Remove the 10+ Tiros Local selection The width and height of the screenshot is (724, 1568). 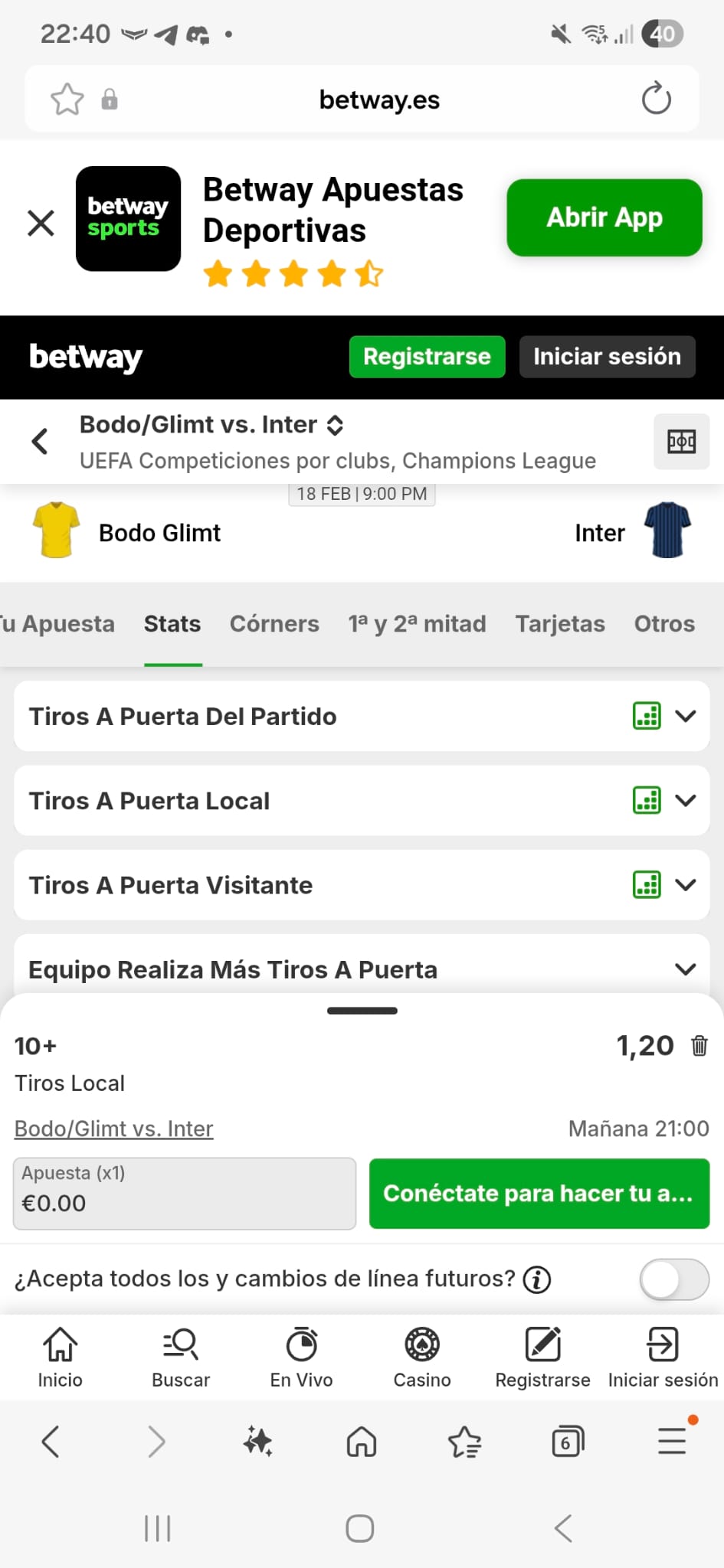click(699, 1046)
